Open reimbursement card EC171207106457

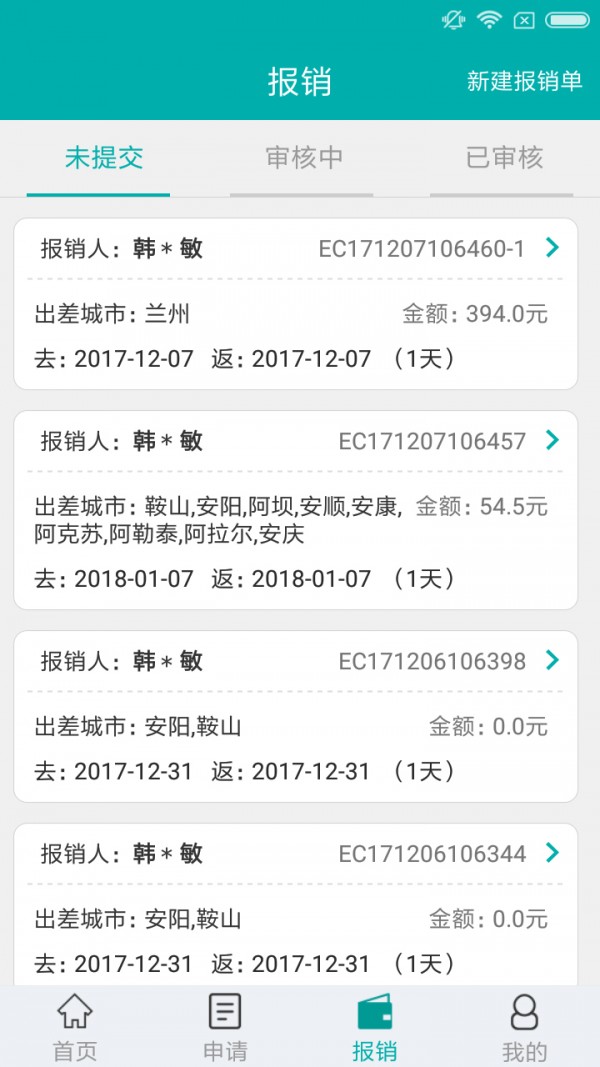(296, 510)
